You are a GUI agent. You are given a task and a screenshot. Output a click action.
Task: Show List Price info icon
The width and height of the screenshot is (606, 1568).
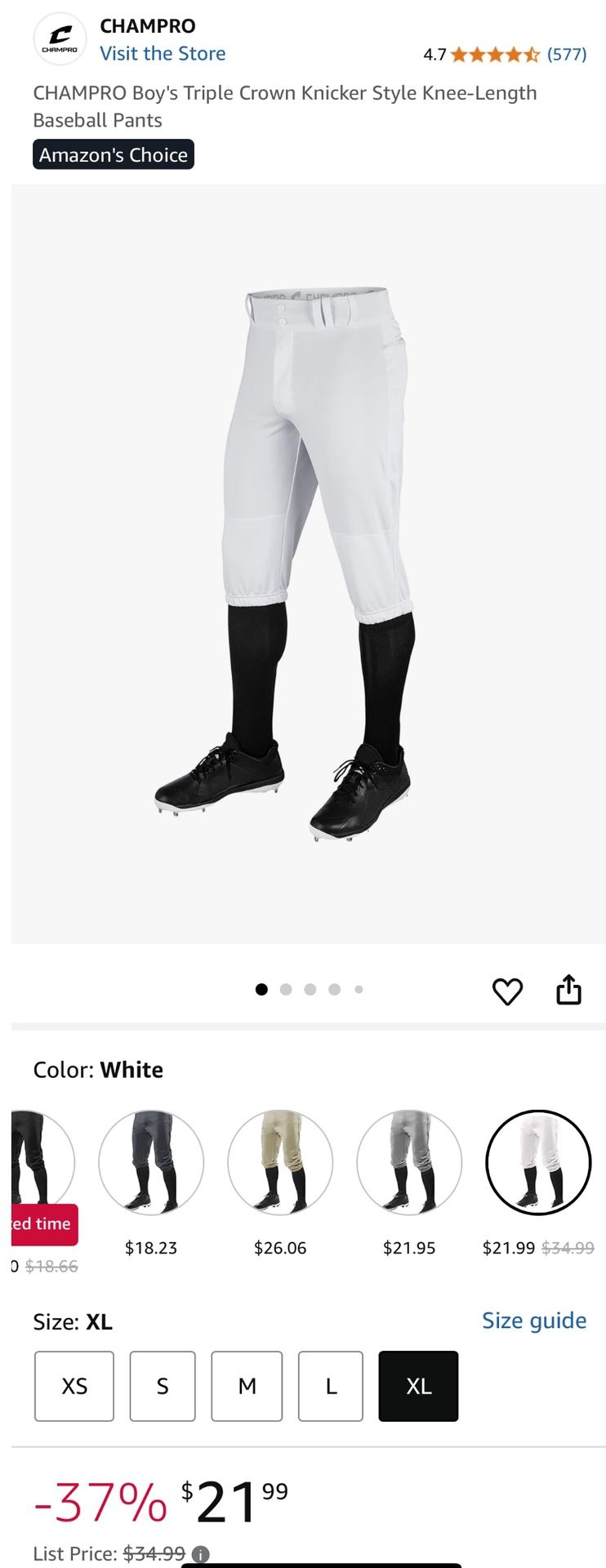click(x=201, y=1554)
